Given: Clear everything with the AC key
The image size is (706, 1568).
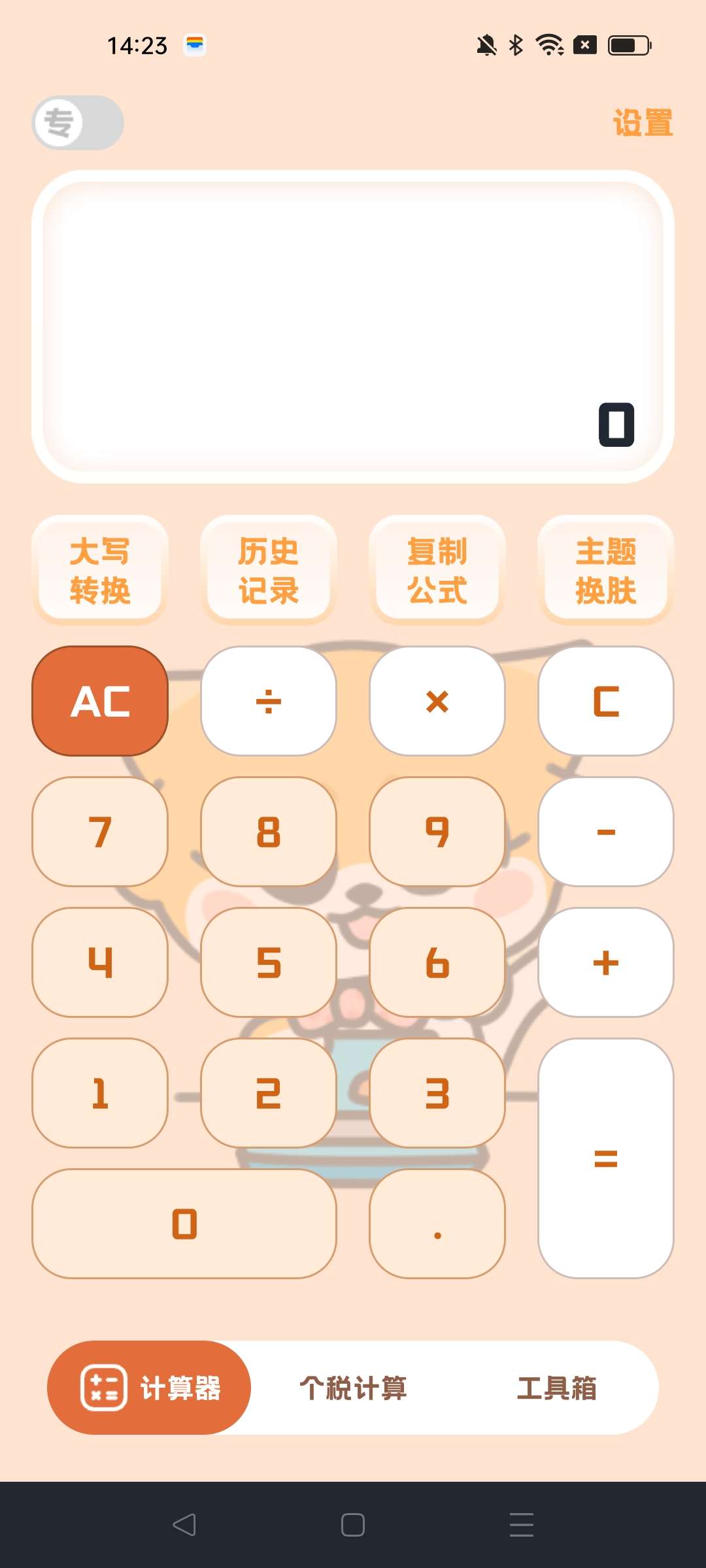Looking at the screenshot, I should coord(100,701).
